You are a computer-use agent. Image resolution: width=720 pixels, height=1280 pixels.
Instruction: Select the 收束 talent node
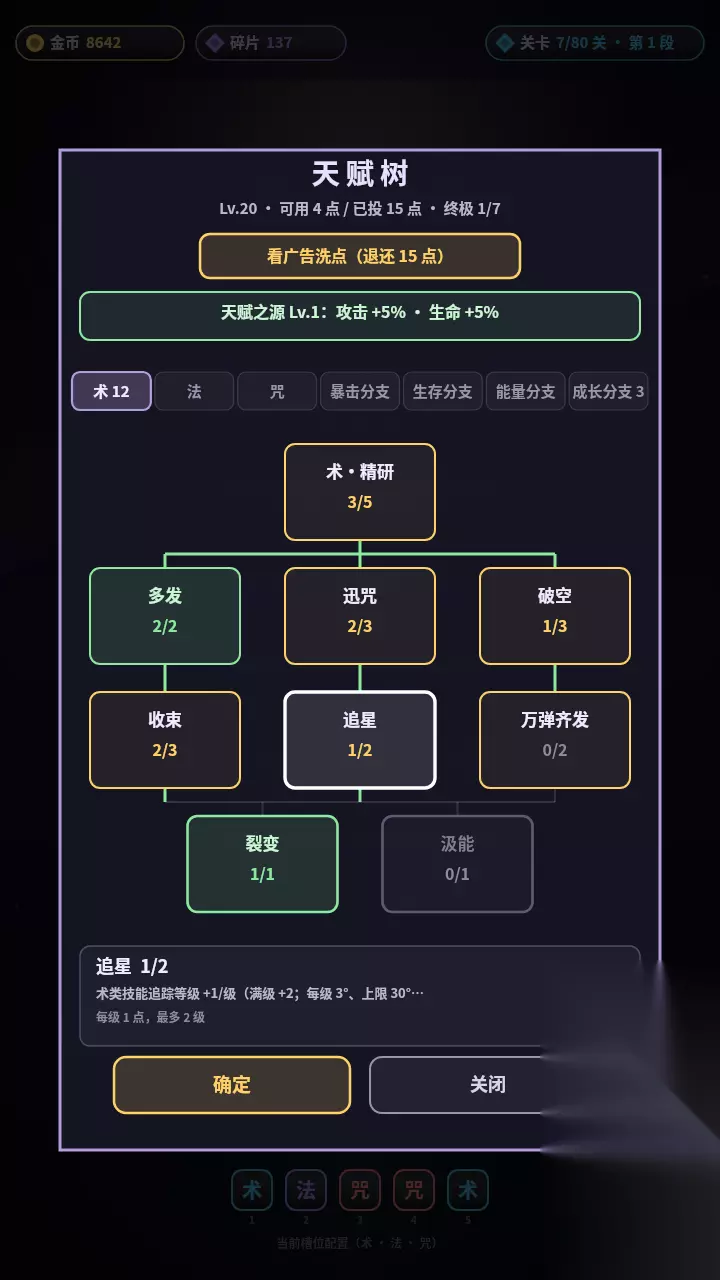(x=165, y=740)
